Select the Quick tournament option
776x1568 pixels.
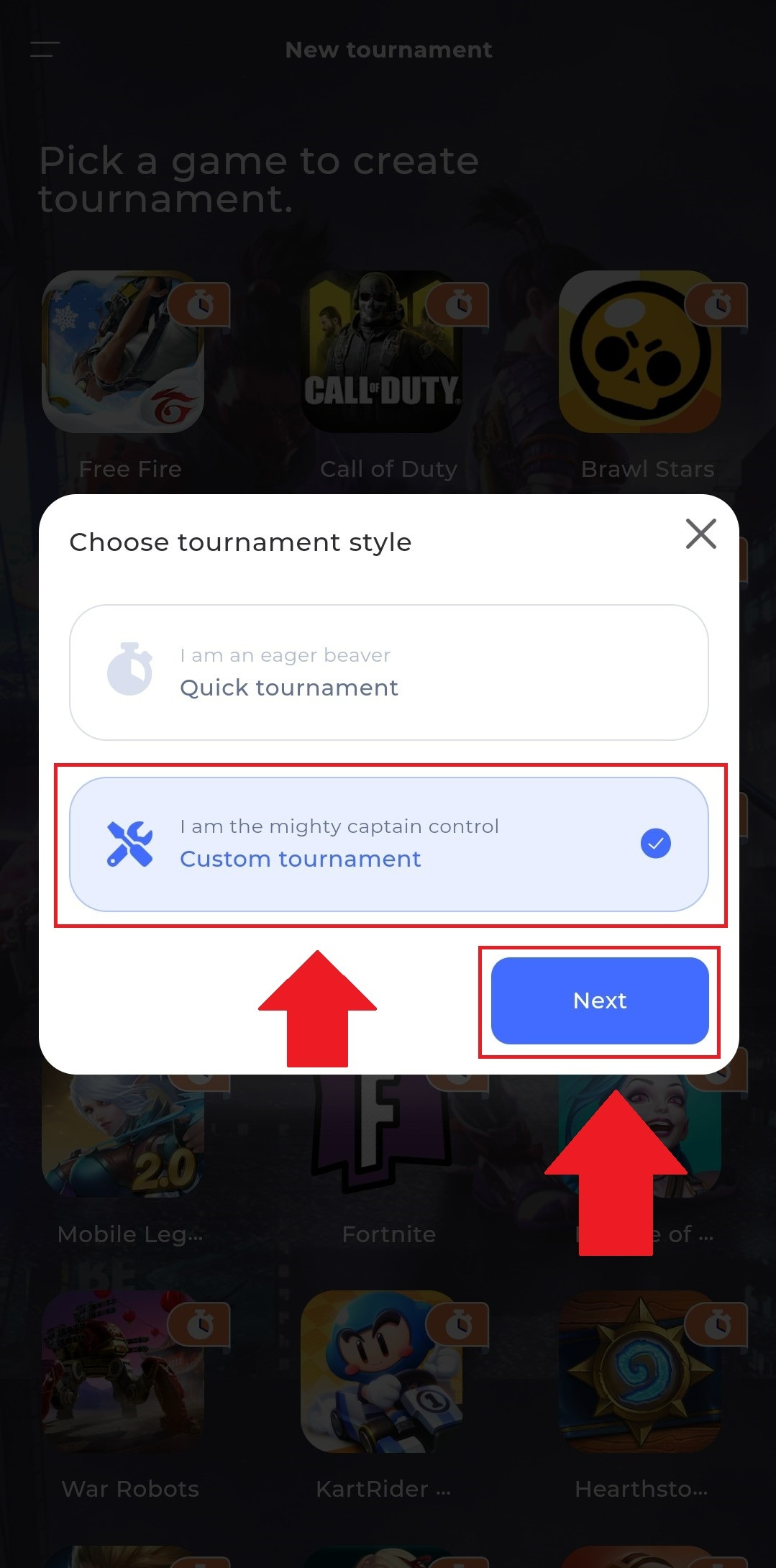(x=388, y=672)
